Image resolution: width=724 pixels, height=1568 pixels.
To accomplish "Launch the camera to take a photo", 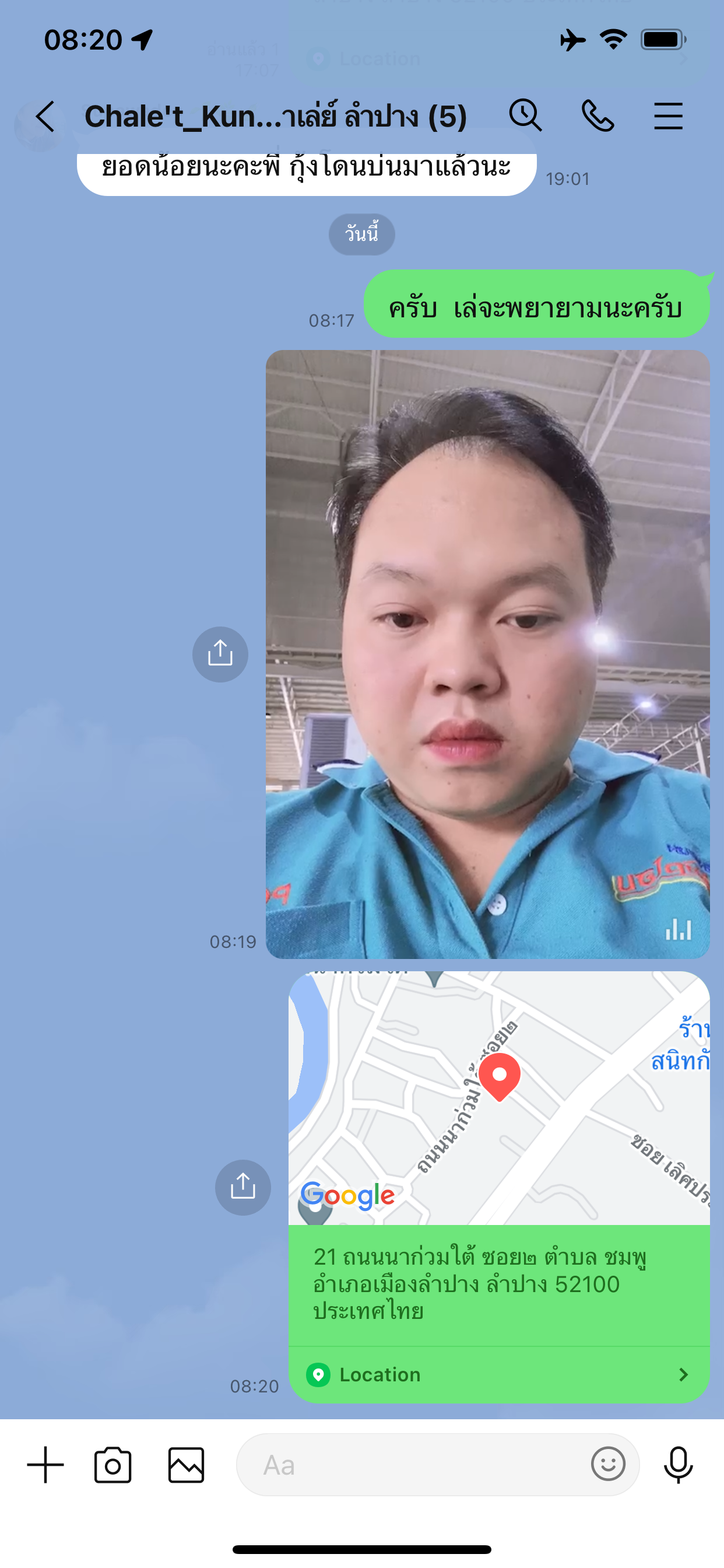I will (x=113, y=1465).
